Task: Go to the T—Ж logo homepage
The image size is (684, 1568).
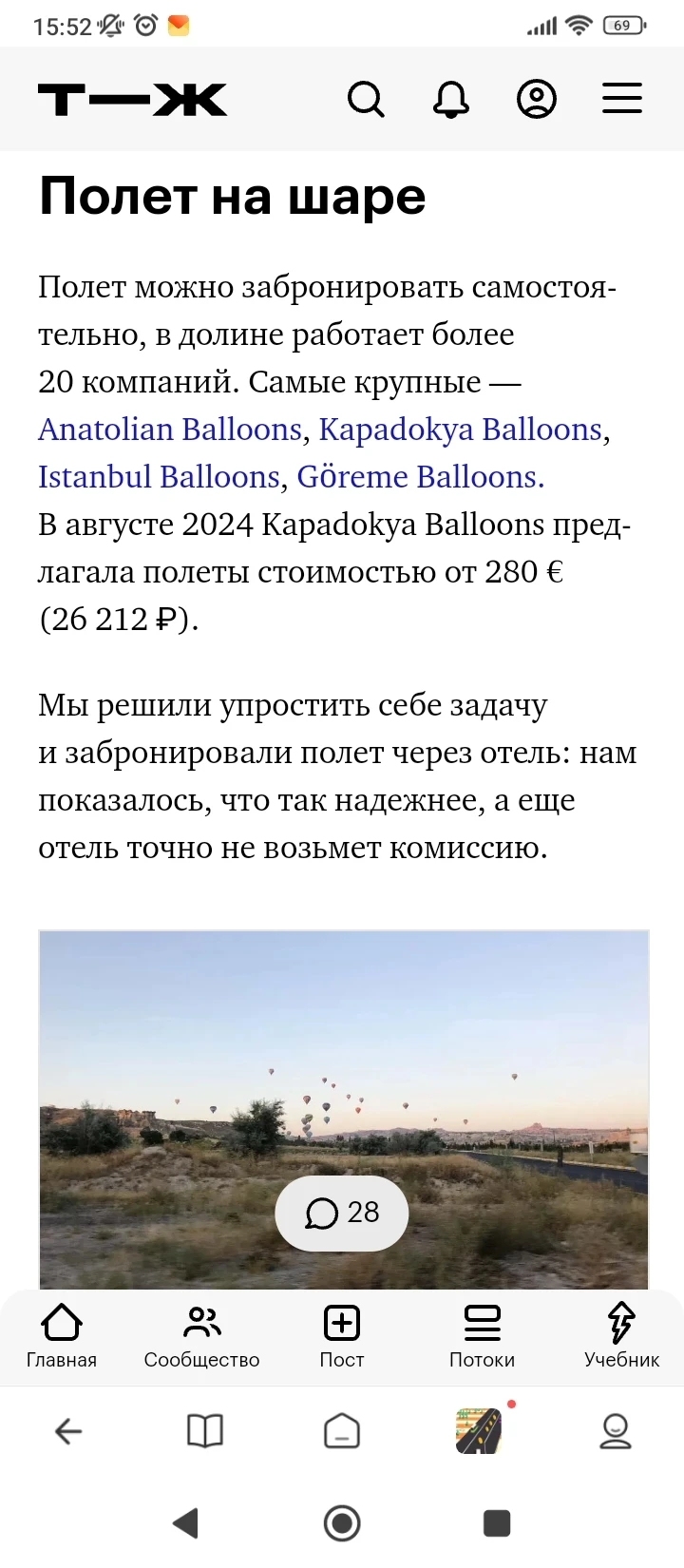Action: (133, 99)
